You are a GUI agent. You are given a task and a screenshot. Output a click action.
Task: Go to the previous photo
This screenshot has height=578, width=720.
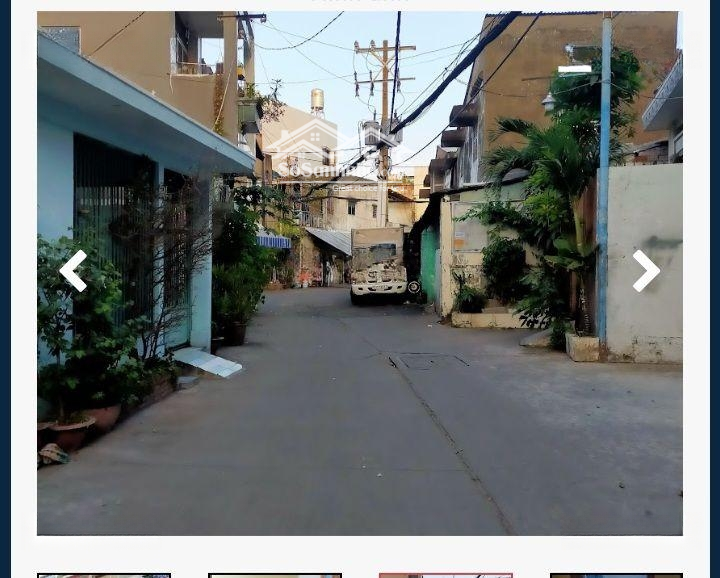[x=73, y=271]
